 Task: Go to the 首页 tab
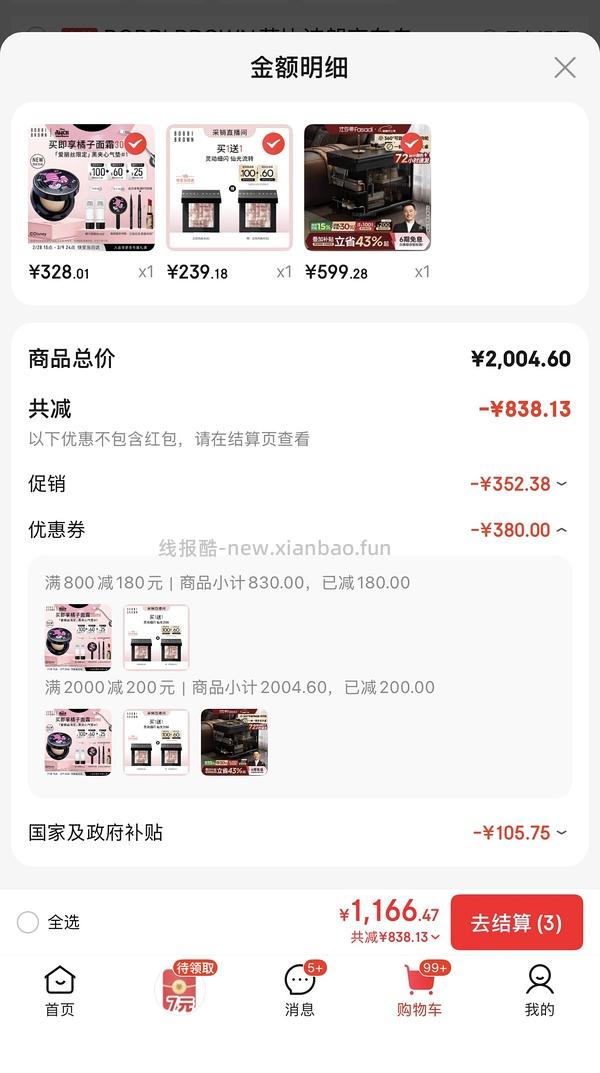click(60, 991)
